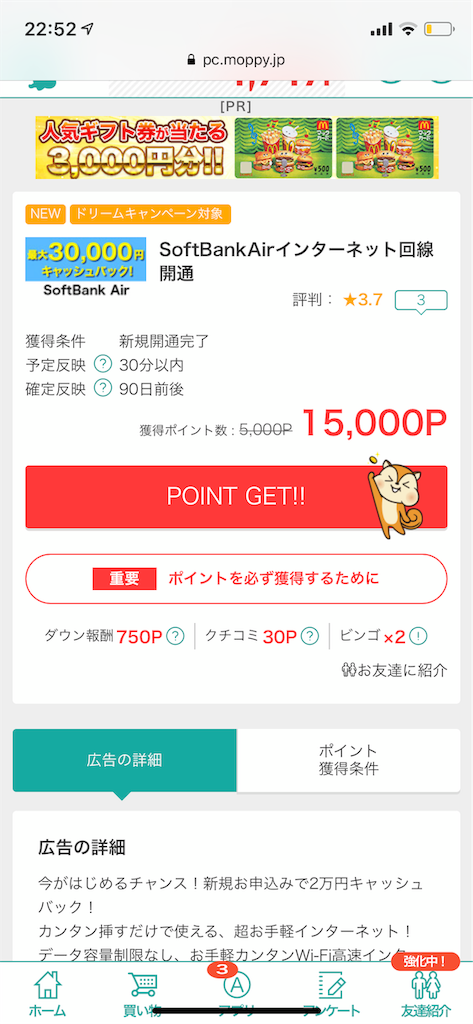
Task: Open the アプリ tab with badge 3
Action: click(236, 993)
